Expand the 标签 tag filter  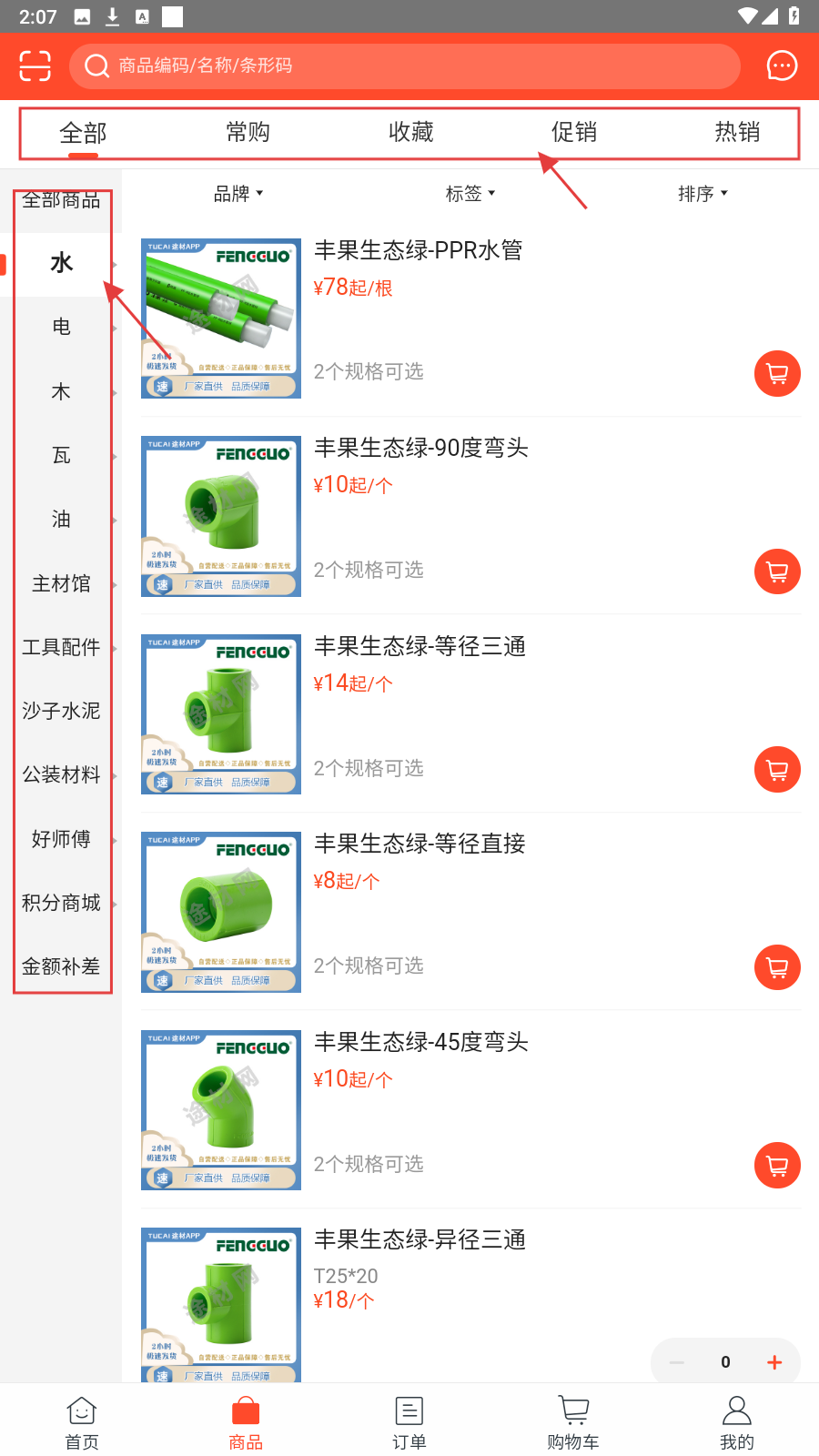point(470,194)
